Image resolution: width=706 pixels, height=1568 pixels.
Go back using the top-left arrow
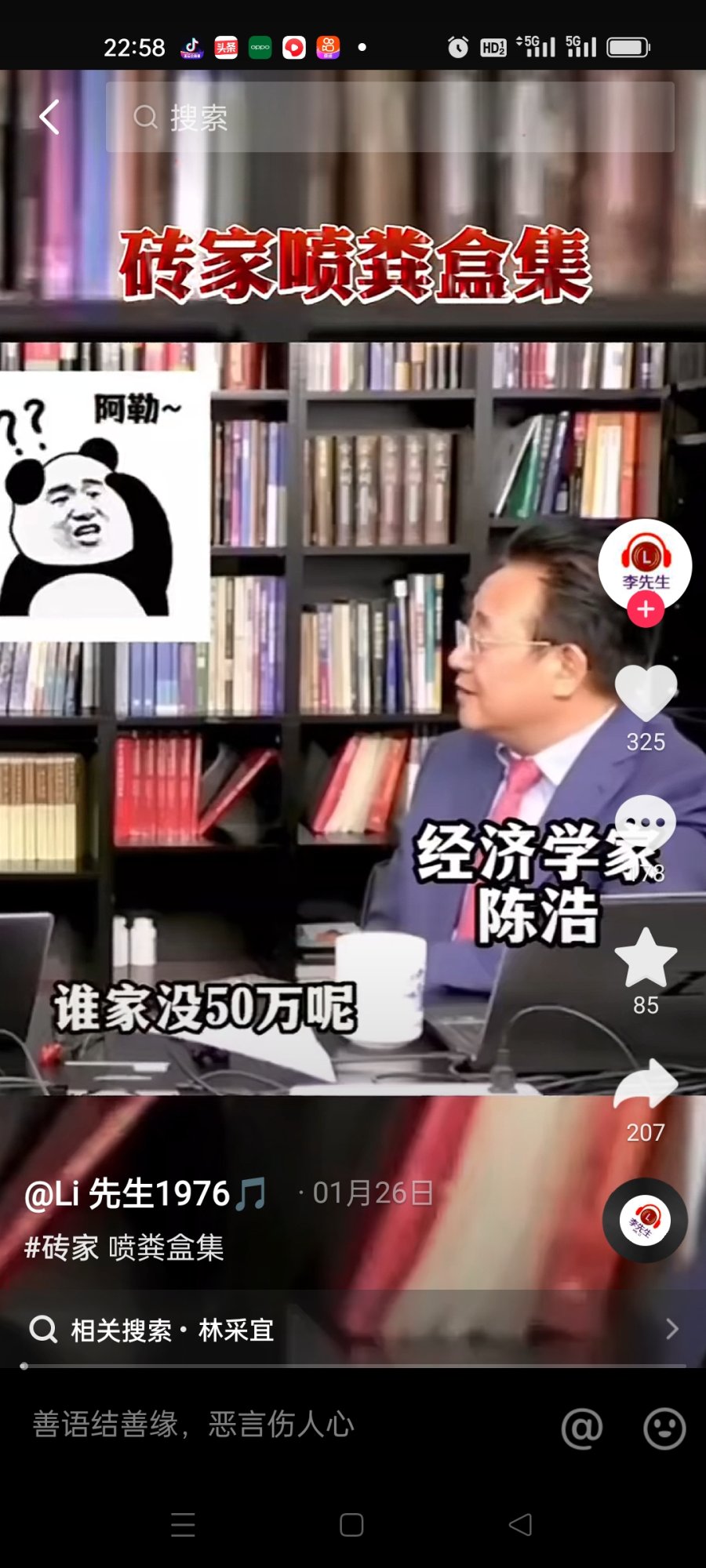(x=49, y=118)
